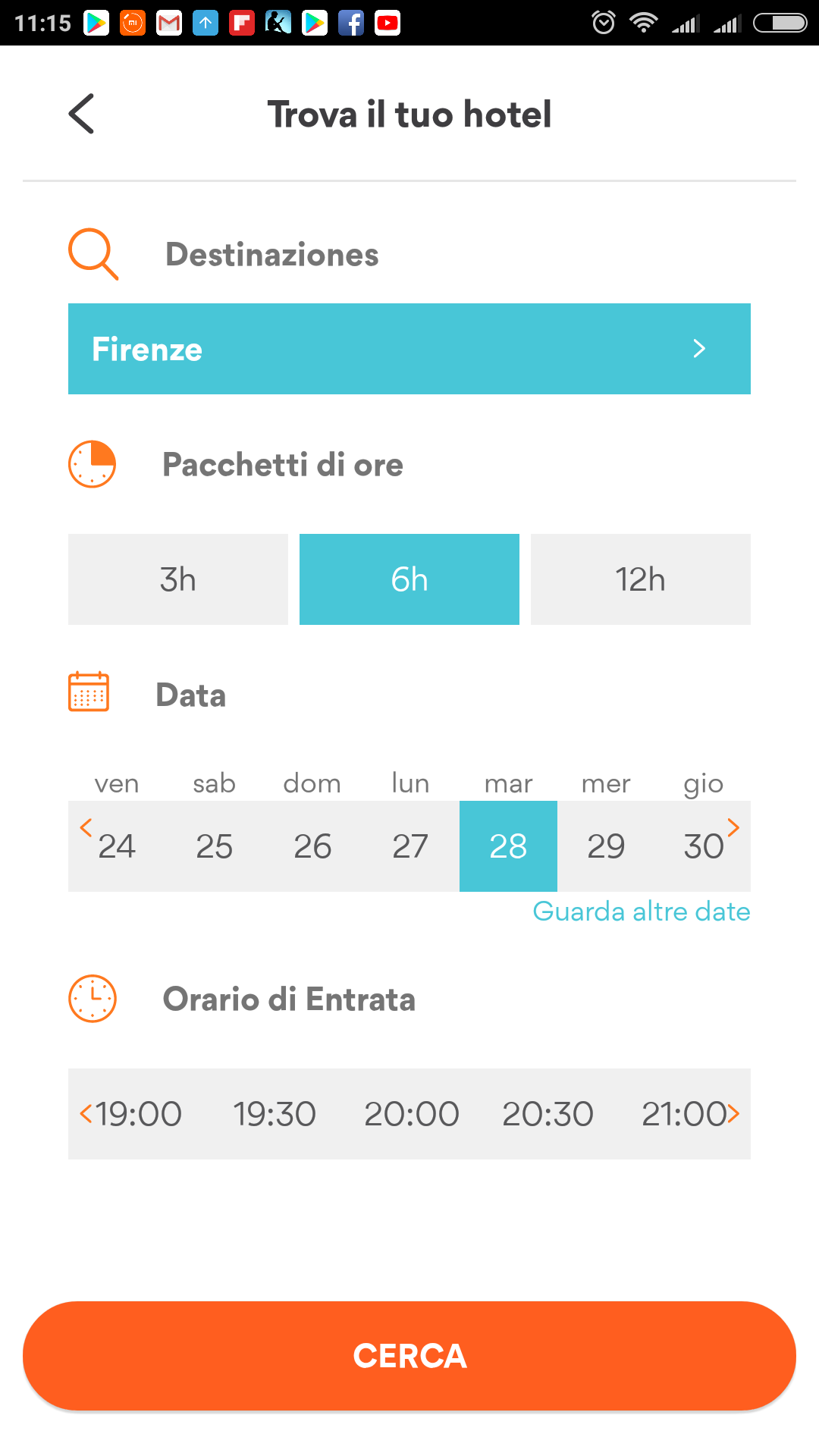Set entry time to 19:00
Image resolution: width=819 pixels, height=1456 pixels.
pos(138,1114)
